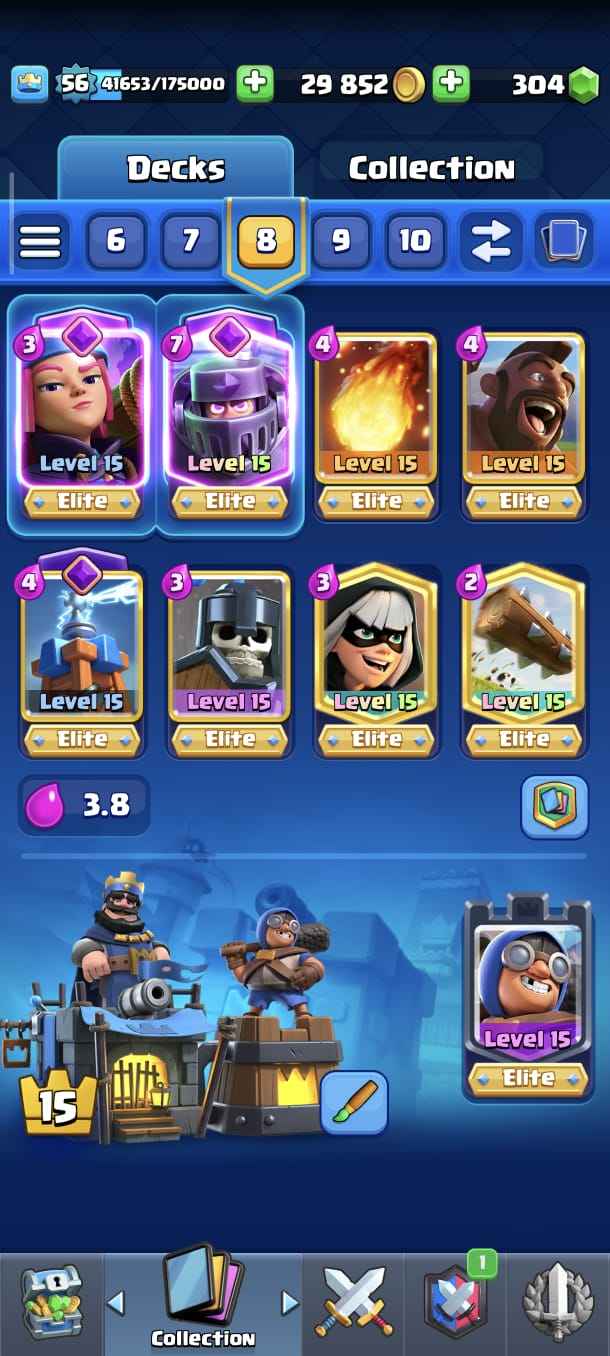Select deck slot 10
Screen dimensions: 610x1356
(415, 241)
